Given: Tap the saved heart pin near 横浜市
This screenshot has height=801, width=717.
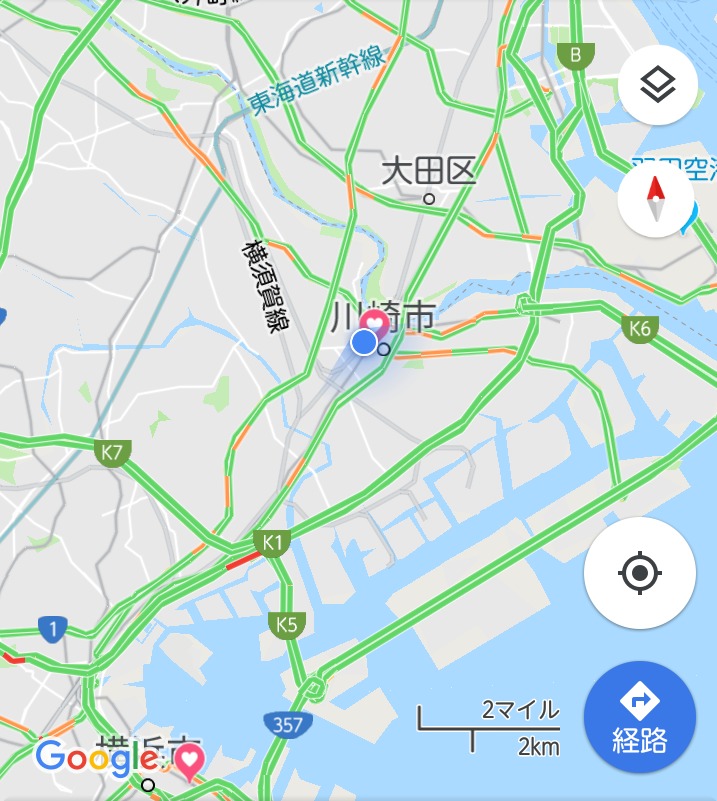Looking at the screenshot, I should coord(189,762).
